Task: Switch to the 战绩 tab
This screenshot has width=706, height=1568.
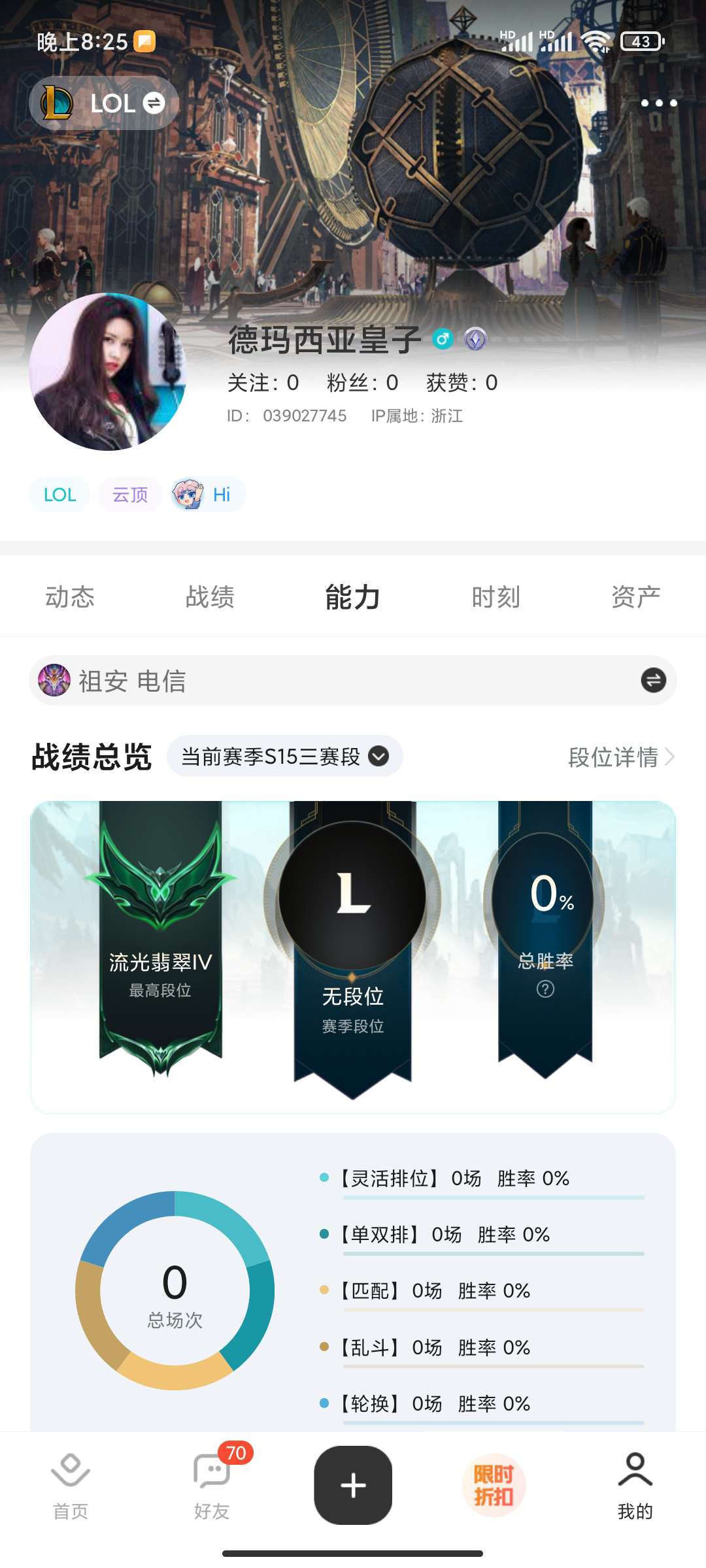Action: click(x=210, y=597)
